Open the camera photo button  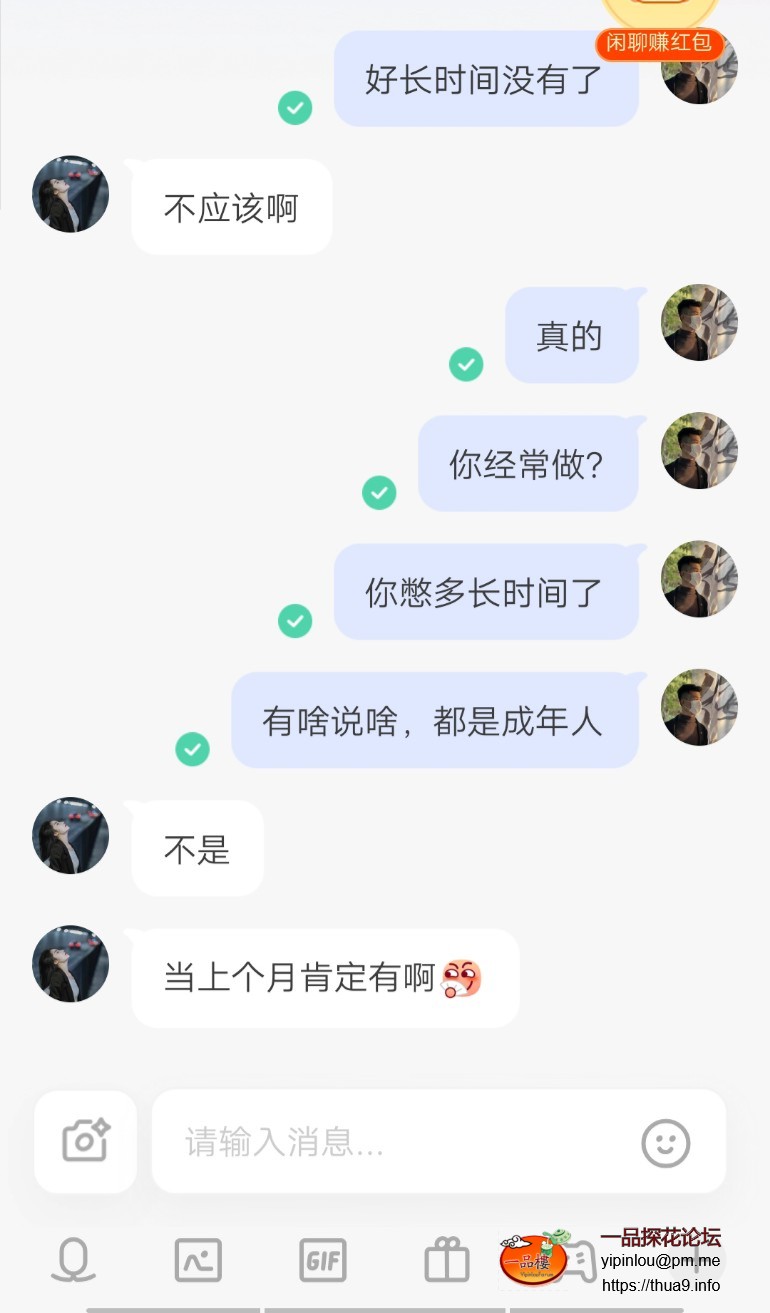(85, 1141)
